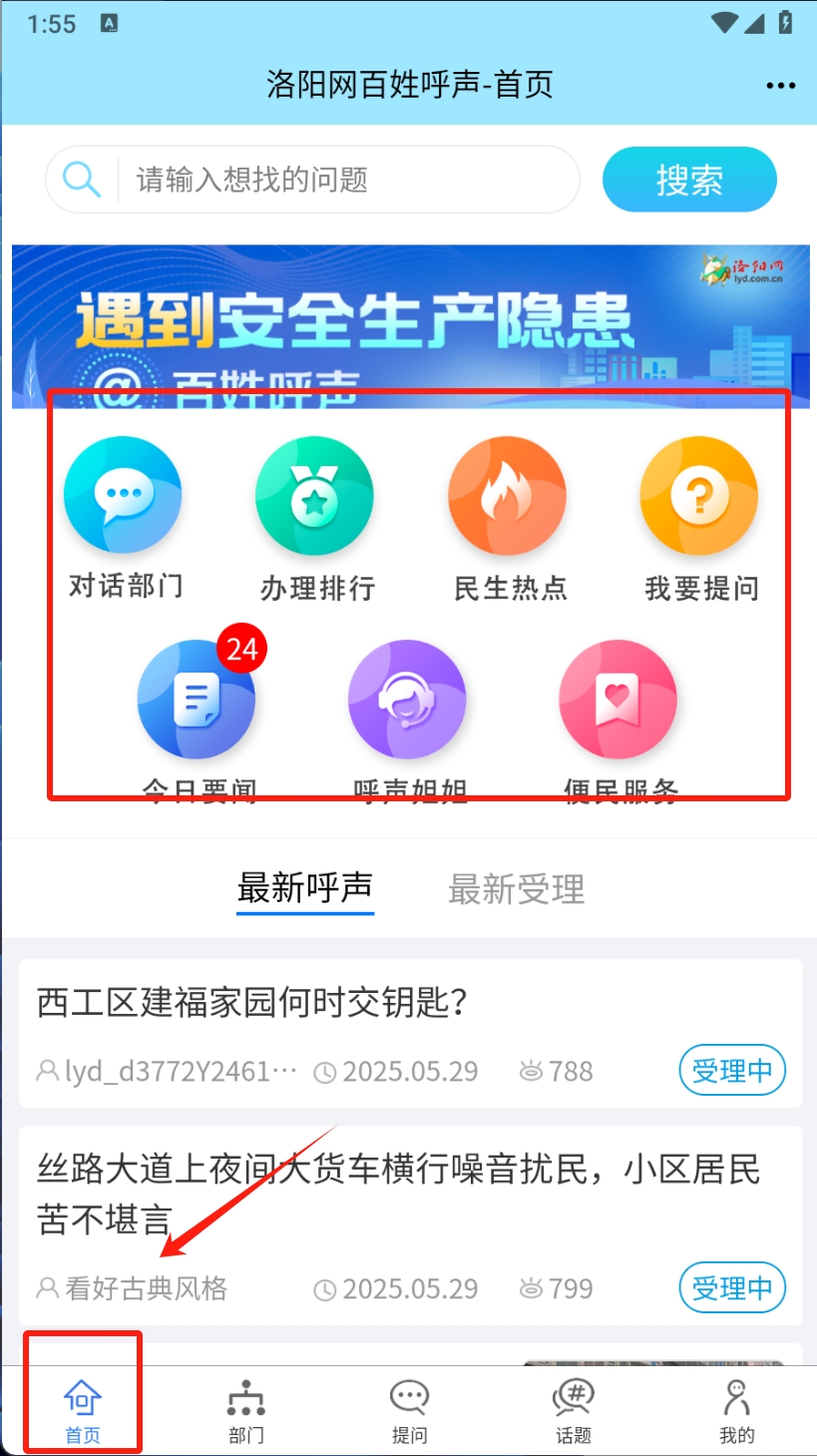Open the 我的 profile tab
Image resolution: width=817 pixels, height=1456 pixels.
click(x=736, y=1411)
